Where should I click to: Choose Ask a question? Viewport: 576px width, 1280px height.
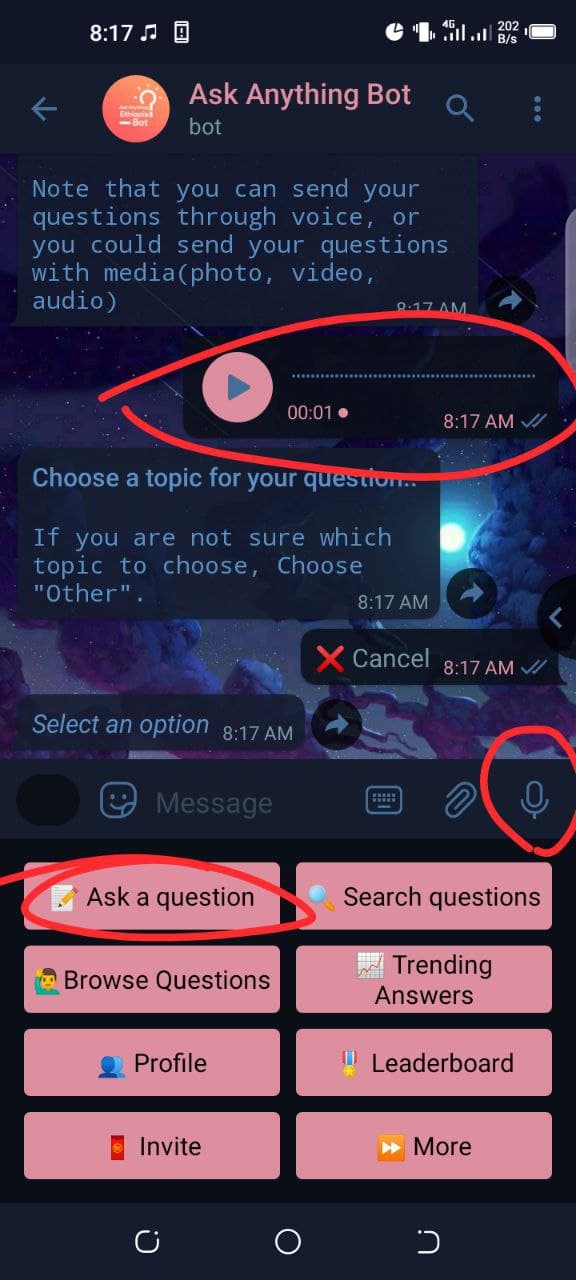[152, 897]
